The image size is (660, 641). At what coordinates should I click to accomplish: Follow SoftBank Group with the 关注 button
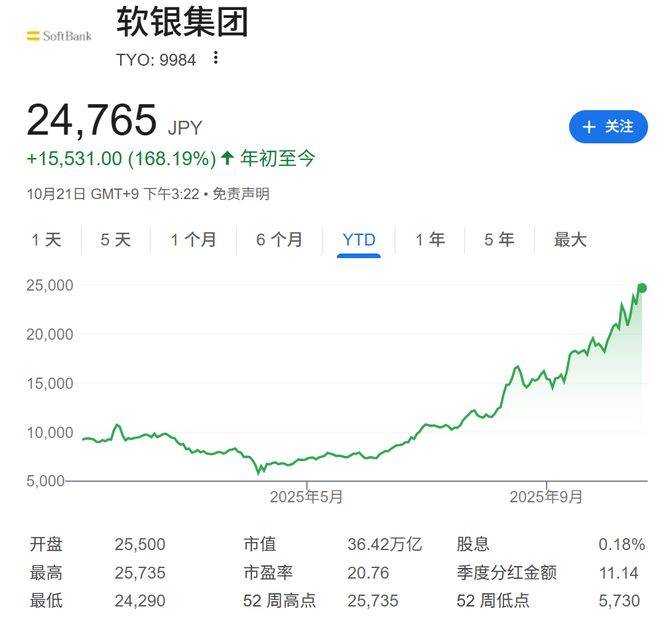coord(608,127)
